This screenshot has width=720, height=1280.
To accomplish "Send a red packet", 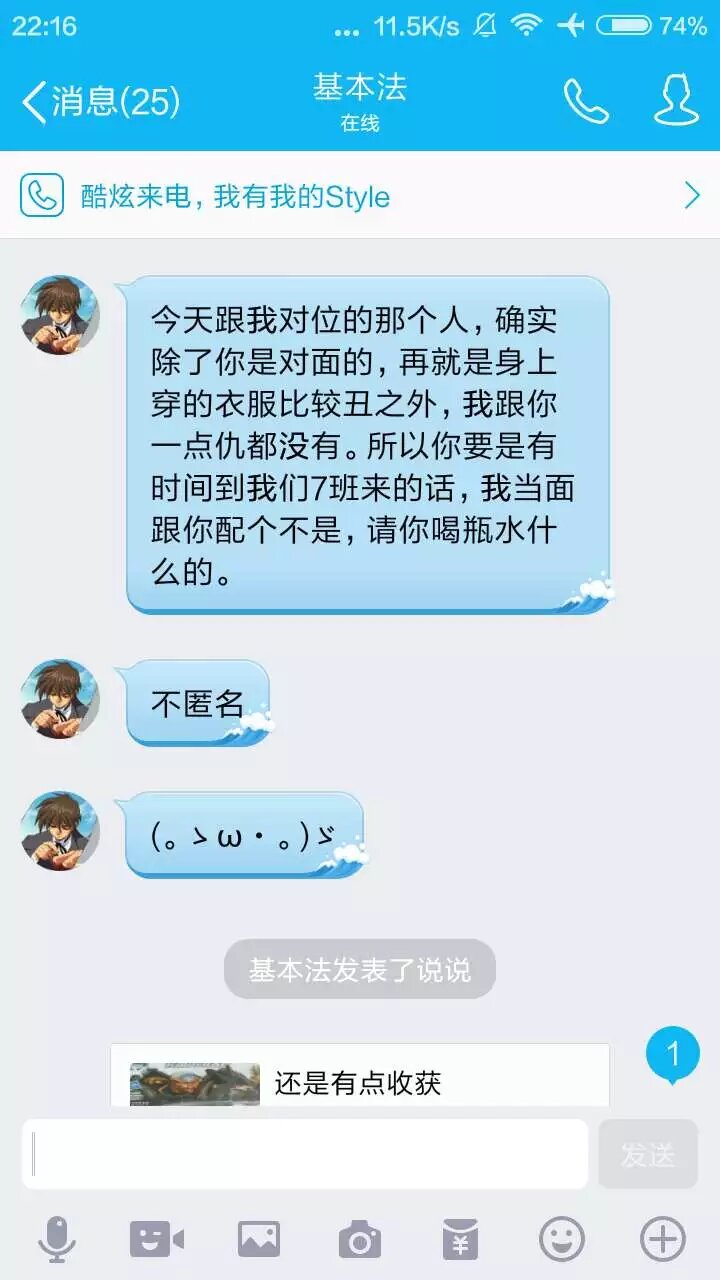I will tap(461, 1240).
